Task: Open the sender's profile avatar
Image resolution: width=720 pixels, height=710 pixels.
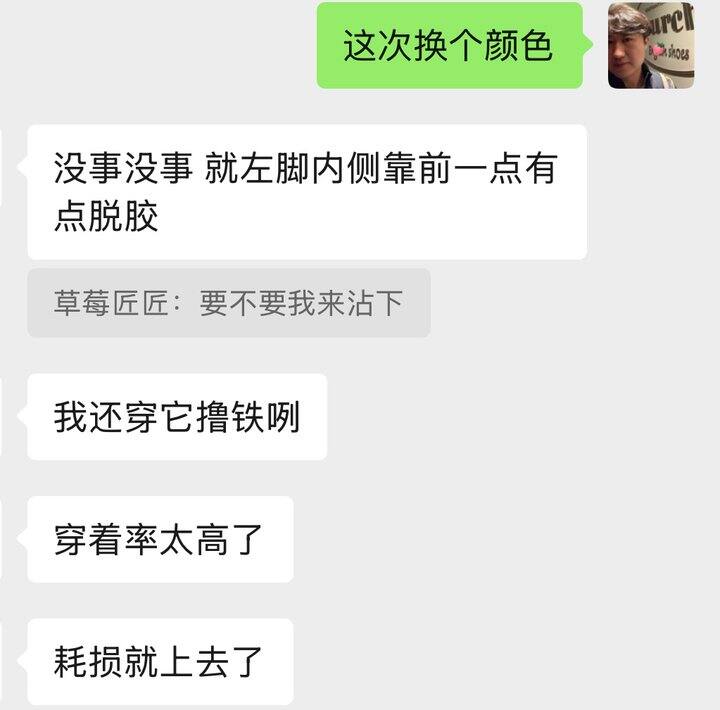Action: click(651, 45)
